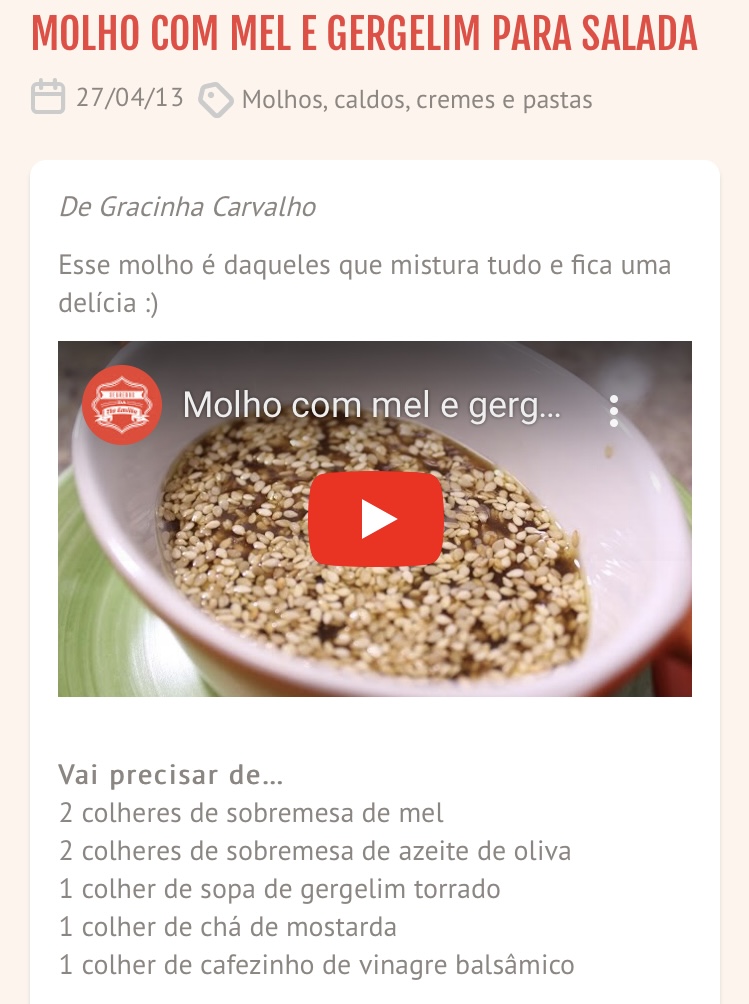749x1004 pixels.
Task: Click the ribbon emblem inside the channel badge
Action: pyautogui.click(x=124, y=403)
